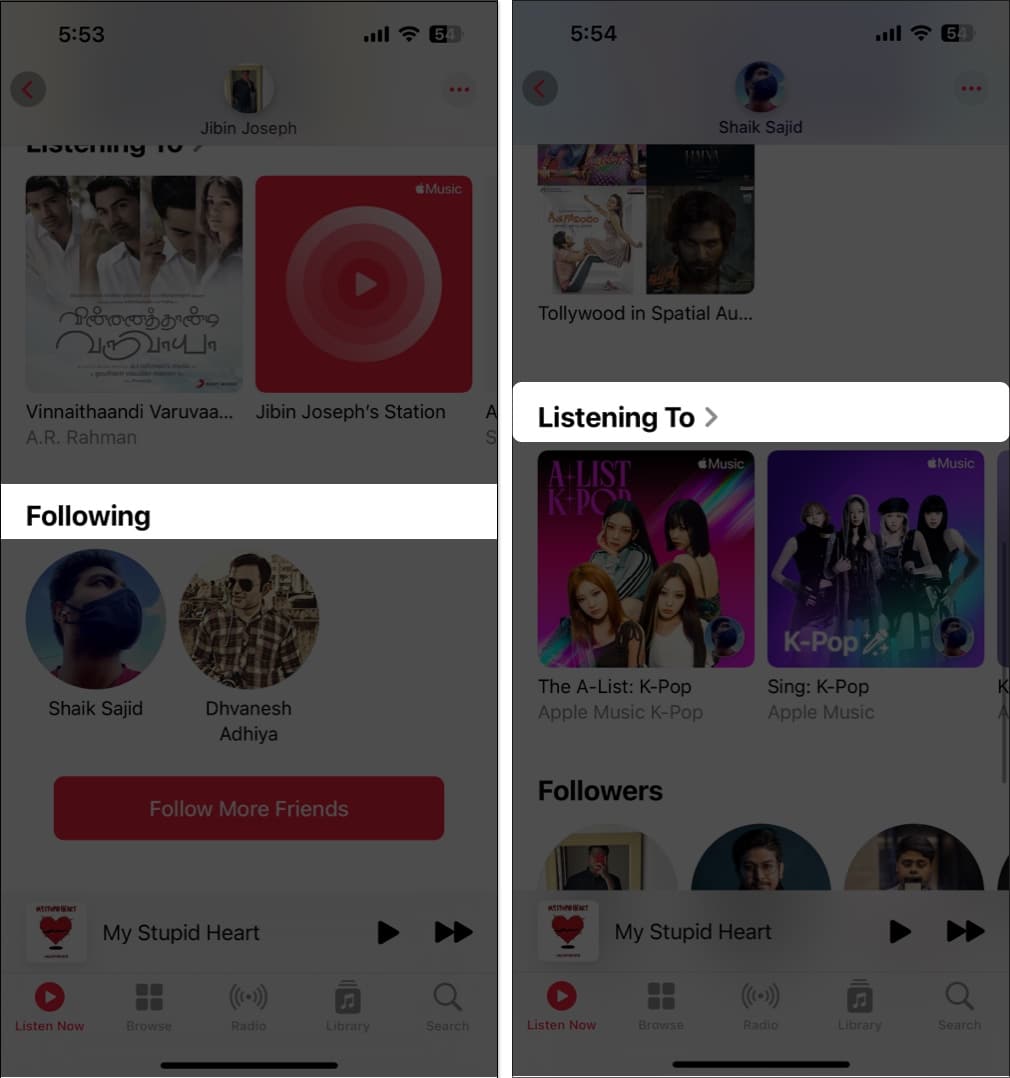This screenshot has width=1010, height=1078.
Task: Switch to the Browse tab on Jibin Joseph's screen
Action: tap(149, 1005)
